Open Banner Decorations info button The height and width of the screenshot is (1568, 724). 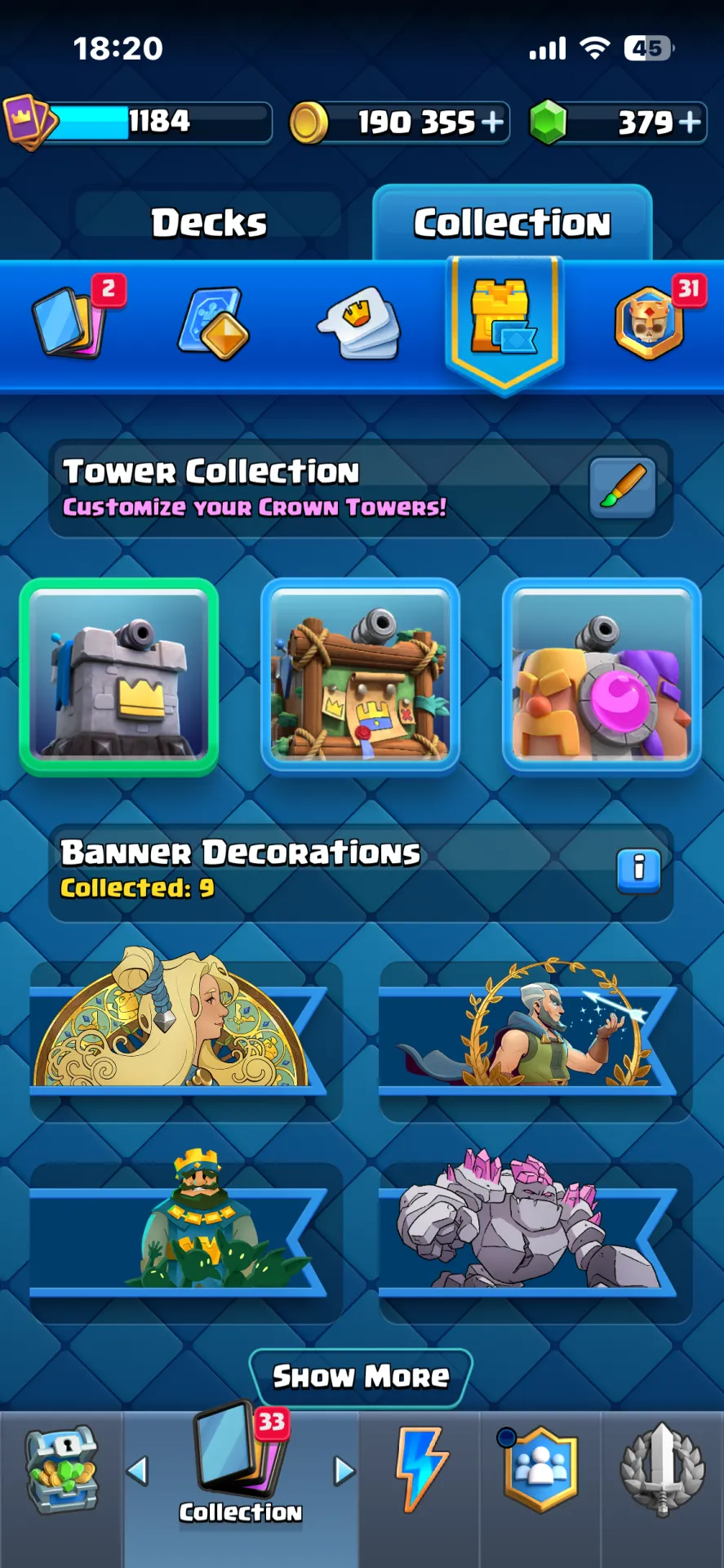coord(638,869)
